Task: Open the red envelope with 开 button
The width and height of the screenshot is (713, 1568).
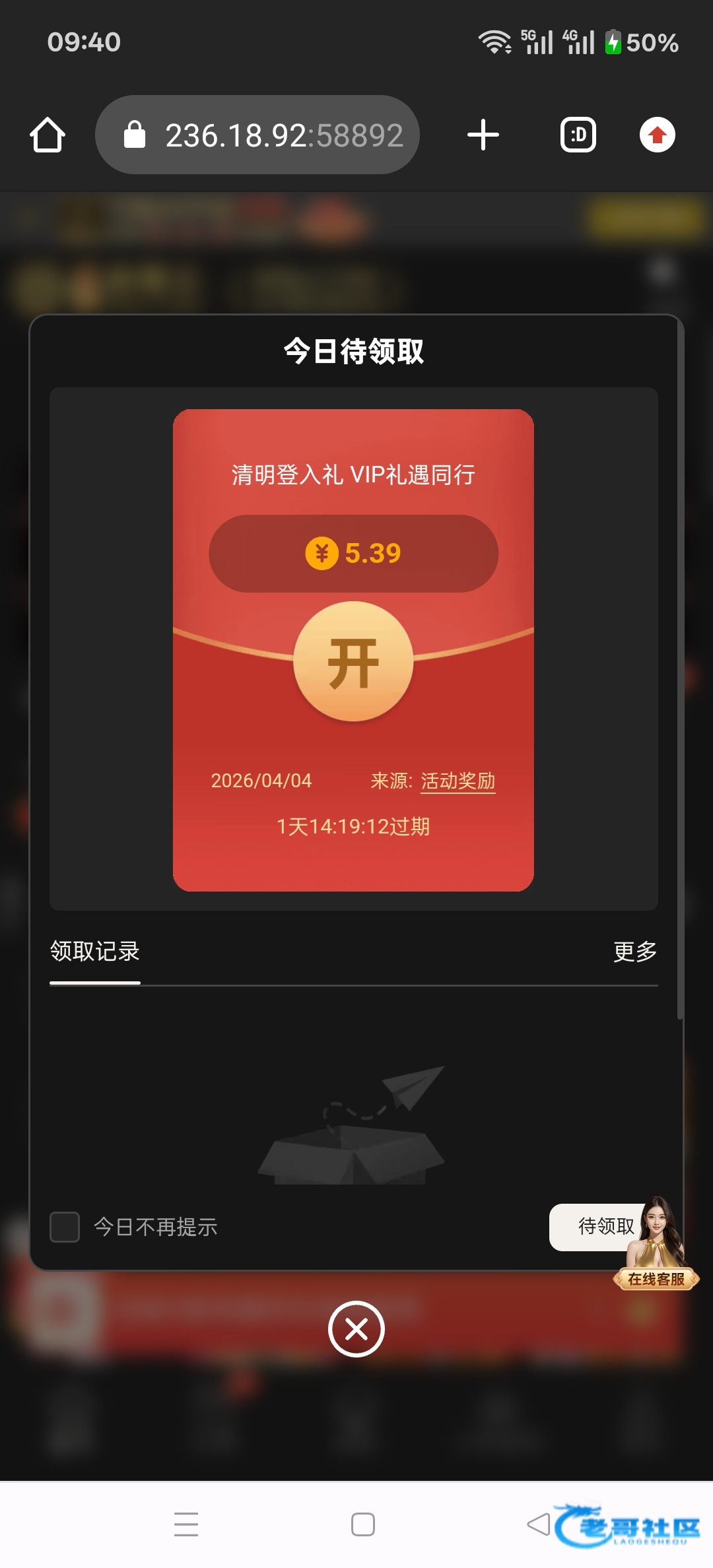Action: pyautogui.click(x=353, y=661)
